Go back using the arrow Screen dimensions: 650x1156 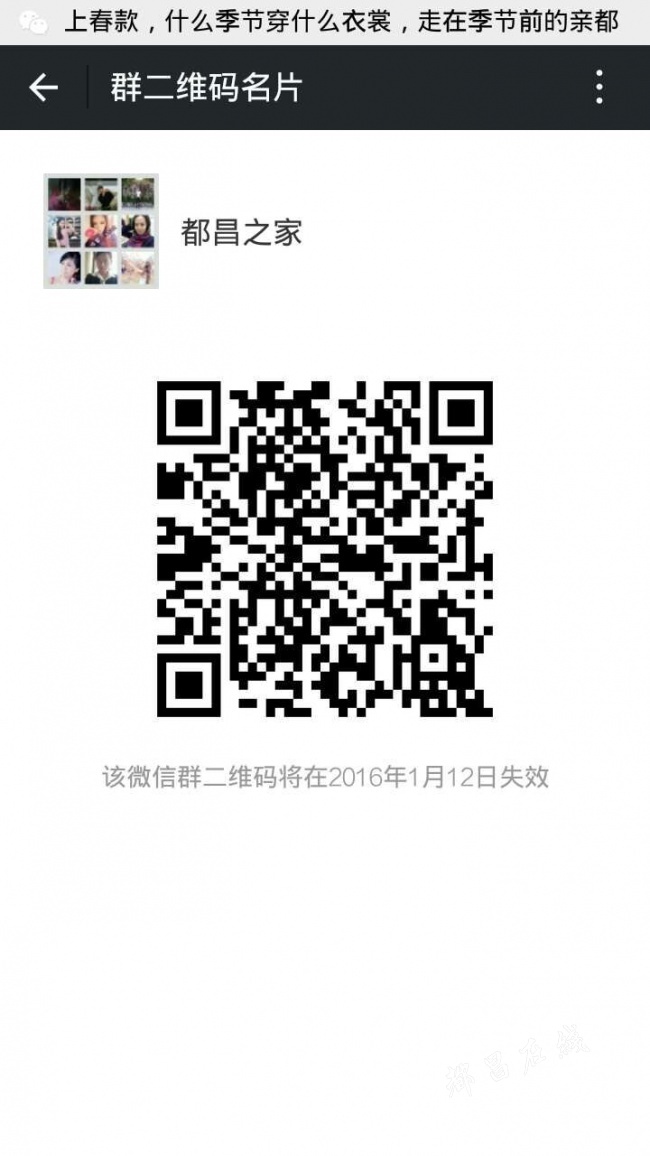[43, 88]
